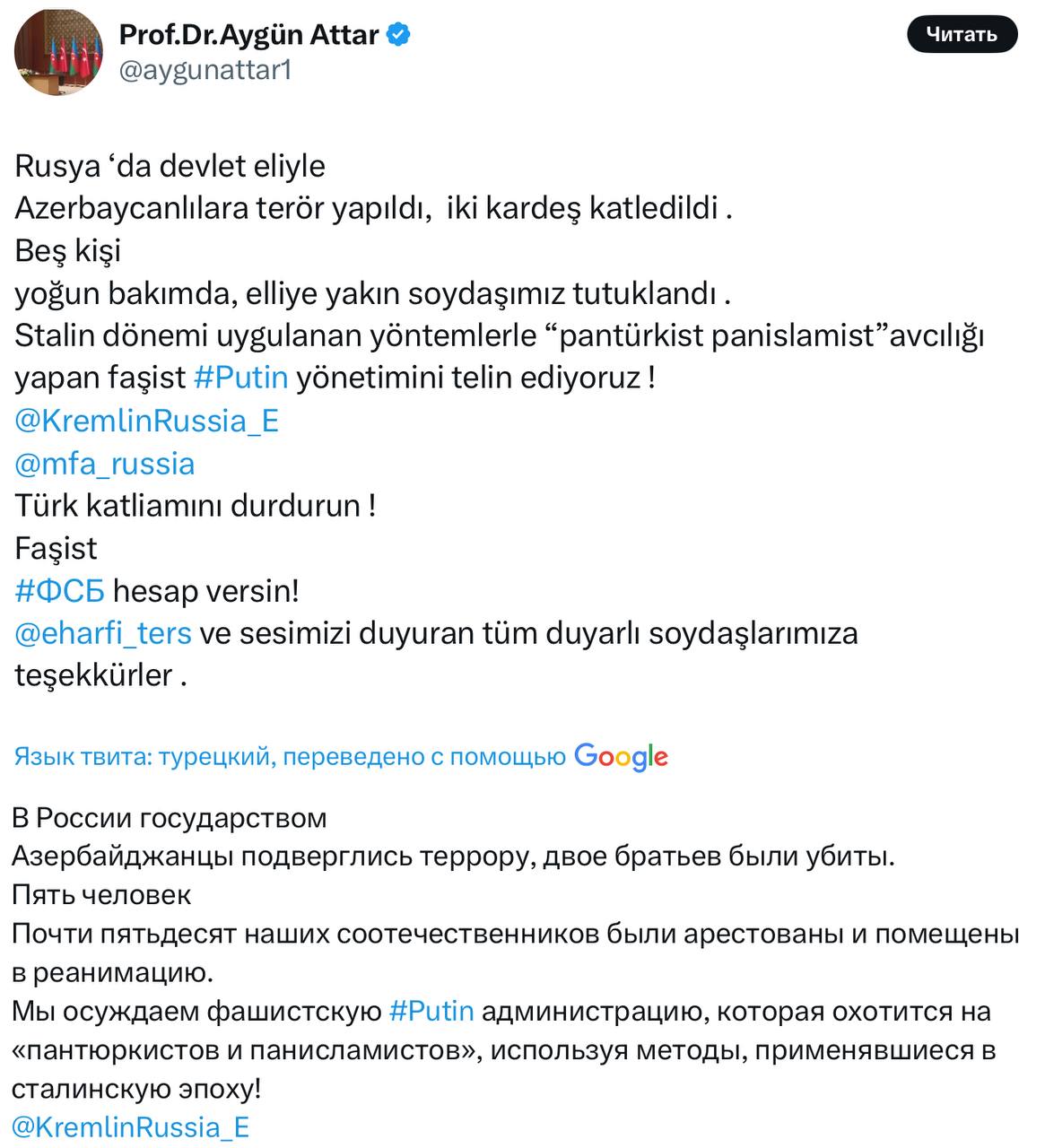This screenshot has width=1045, height=1148.
Task: Open the @KremlinRussia_E mention in the original tweet
Action: (146, 421)
